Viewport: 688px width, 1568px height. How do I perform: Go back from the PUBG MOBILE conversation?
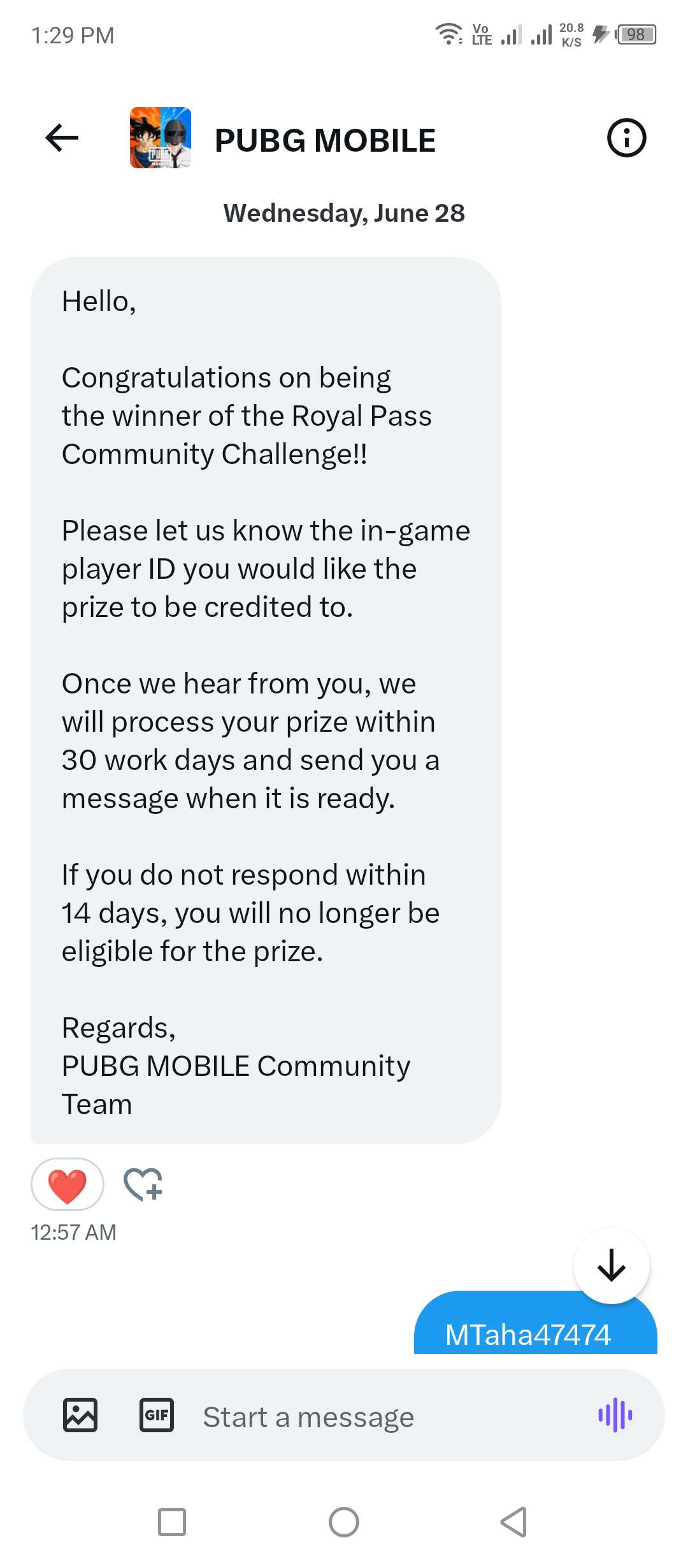(x=62, y=138)
